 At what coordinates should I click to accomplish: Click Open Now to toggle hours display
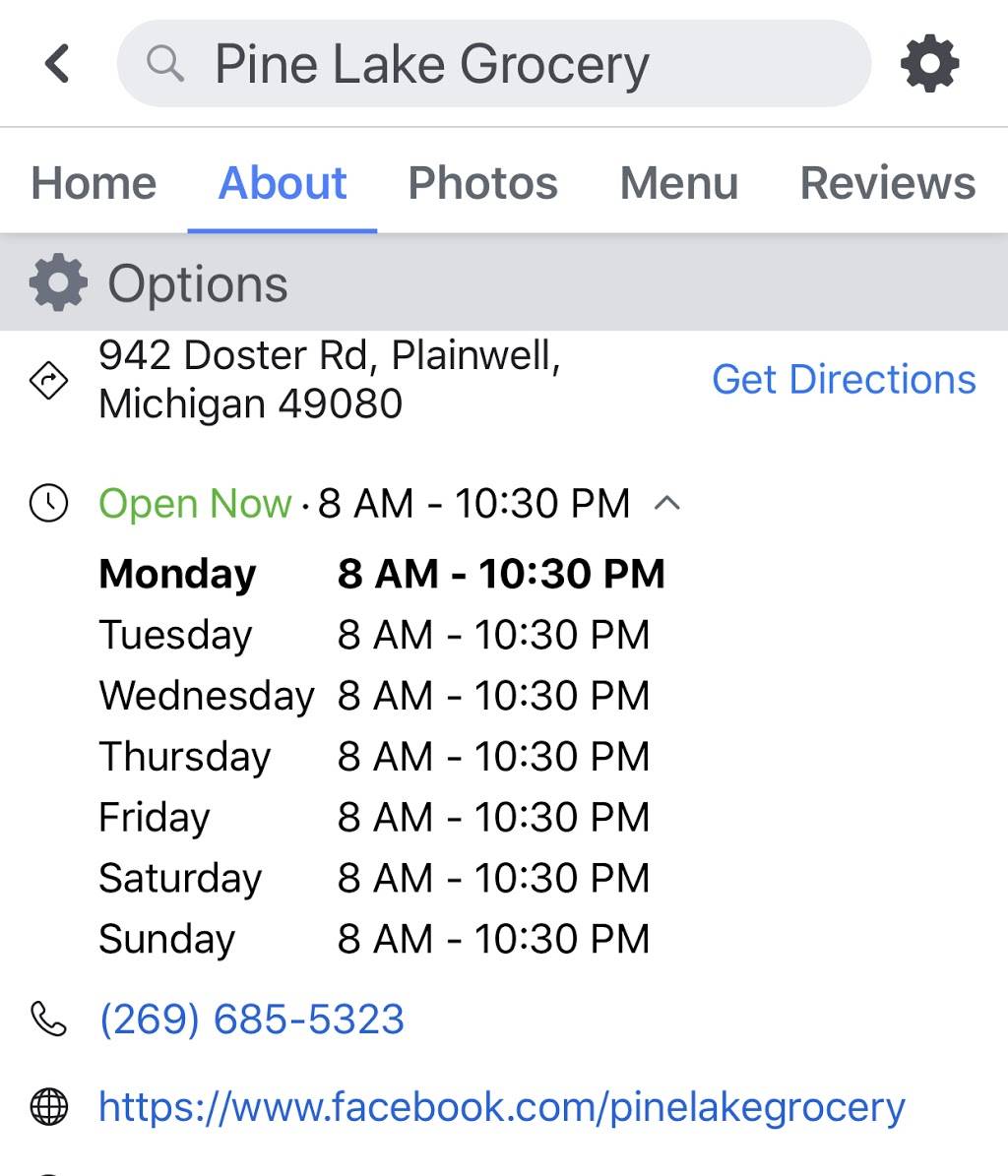pos(194,503)
